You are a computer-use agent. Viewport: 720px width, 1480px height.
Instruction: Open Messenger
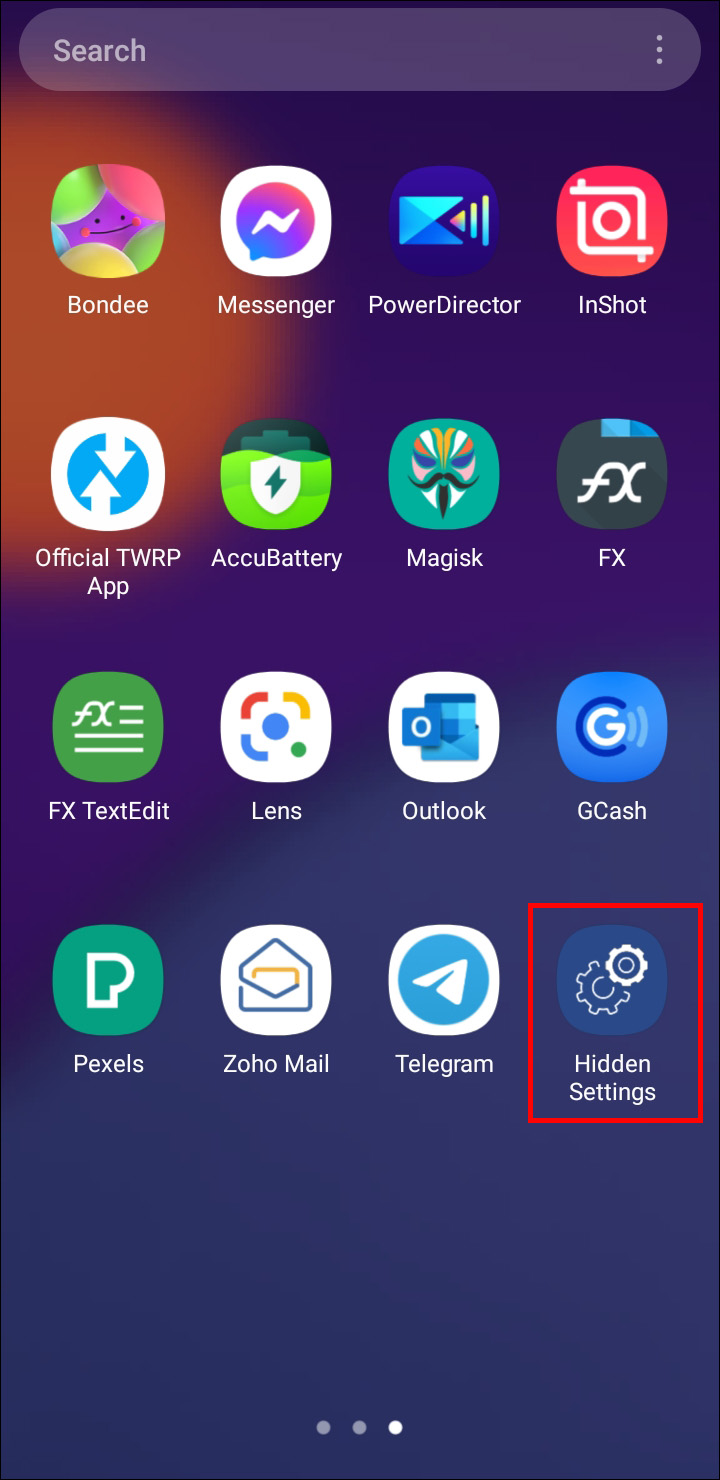[276, 221]
